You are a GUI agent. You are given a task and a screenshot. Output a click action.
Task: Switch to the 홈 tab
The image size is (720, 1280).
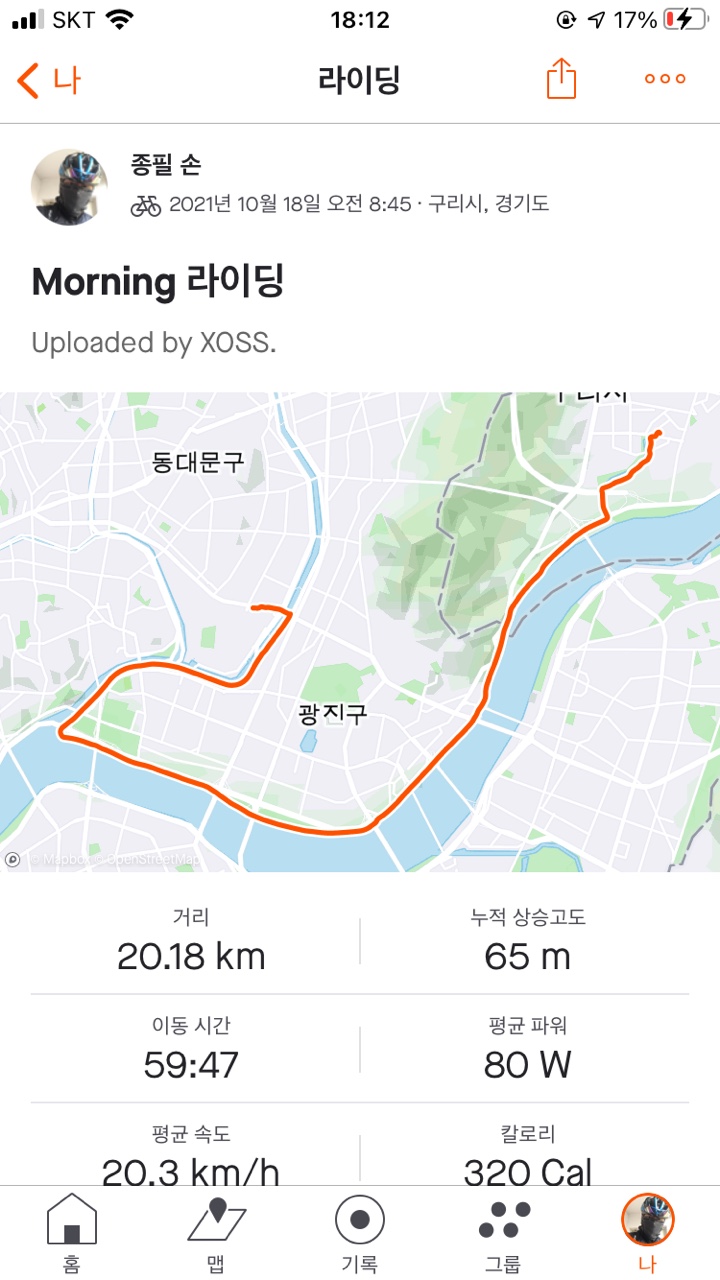(x=71, y=1233)
